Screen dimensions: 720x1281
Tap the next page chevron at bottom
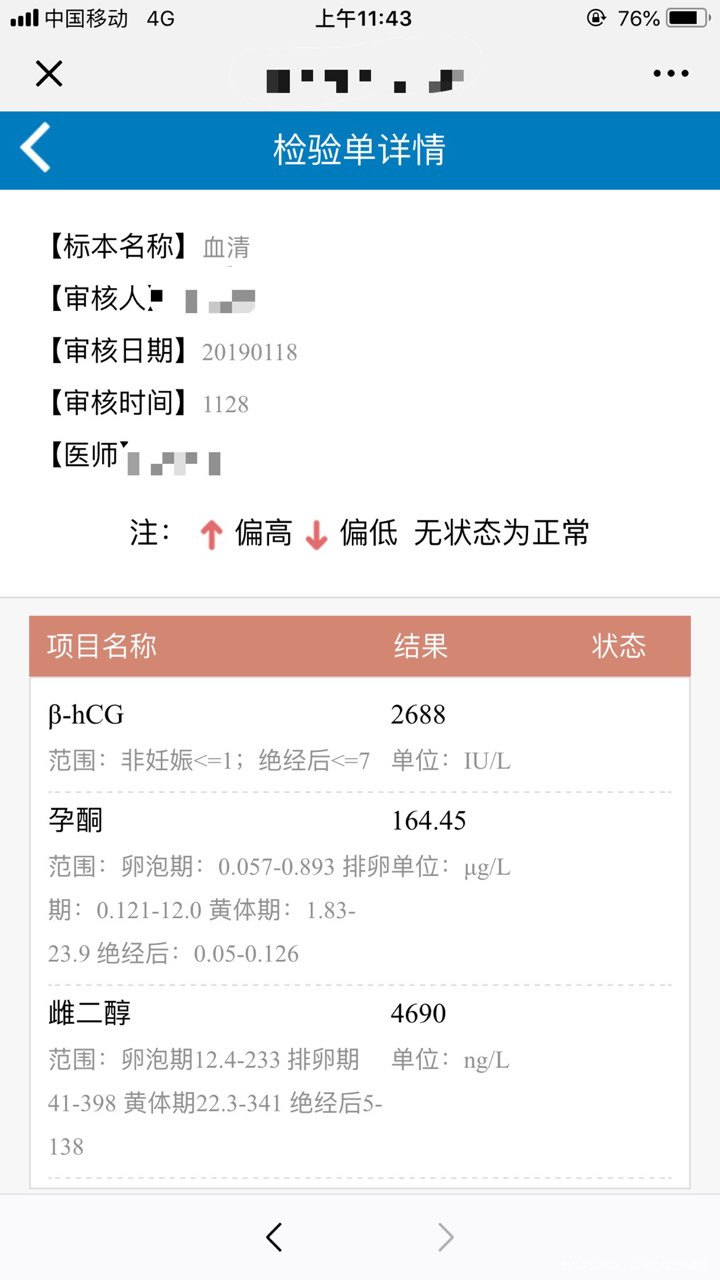pos(446,1236)
